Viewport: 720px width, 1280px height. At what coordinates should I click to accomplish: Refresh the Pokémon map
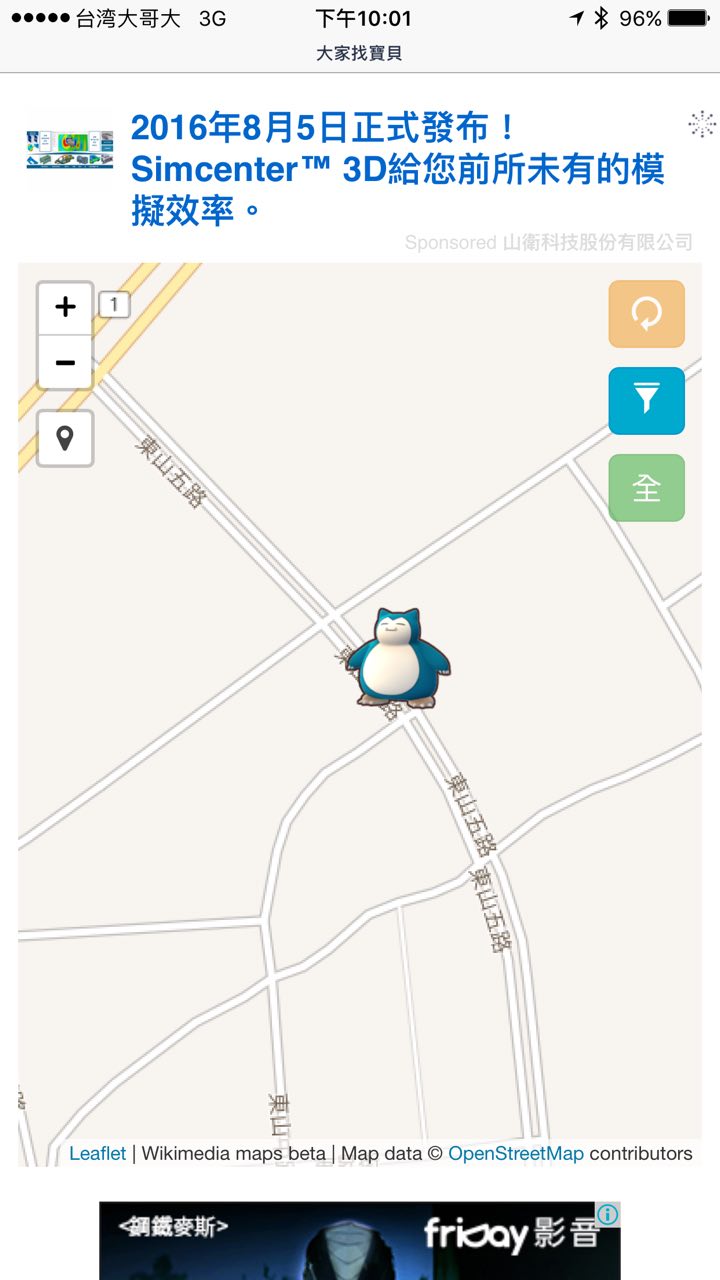point(646,314)
